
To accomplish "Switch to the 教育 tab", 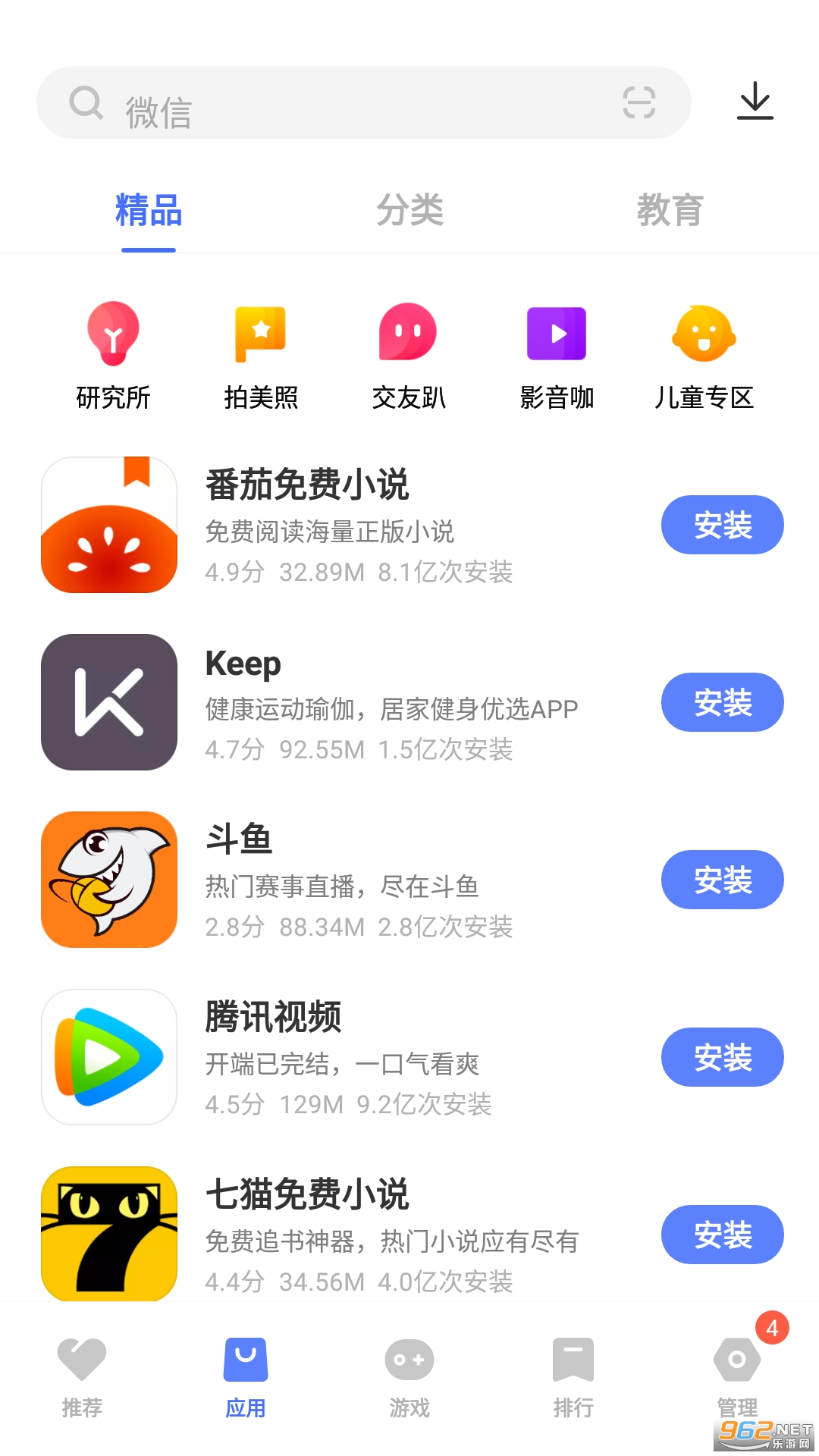I will pos(670,210).
